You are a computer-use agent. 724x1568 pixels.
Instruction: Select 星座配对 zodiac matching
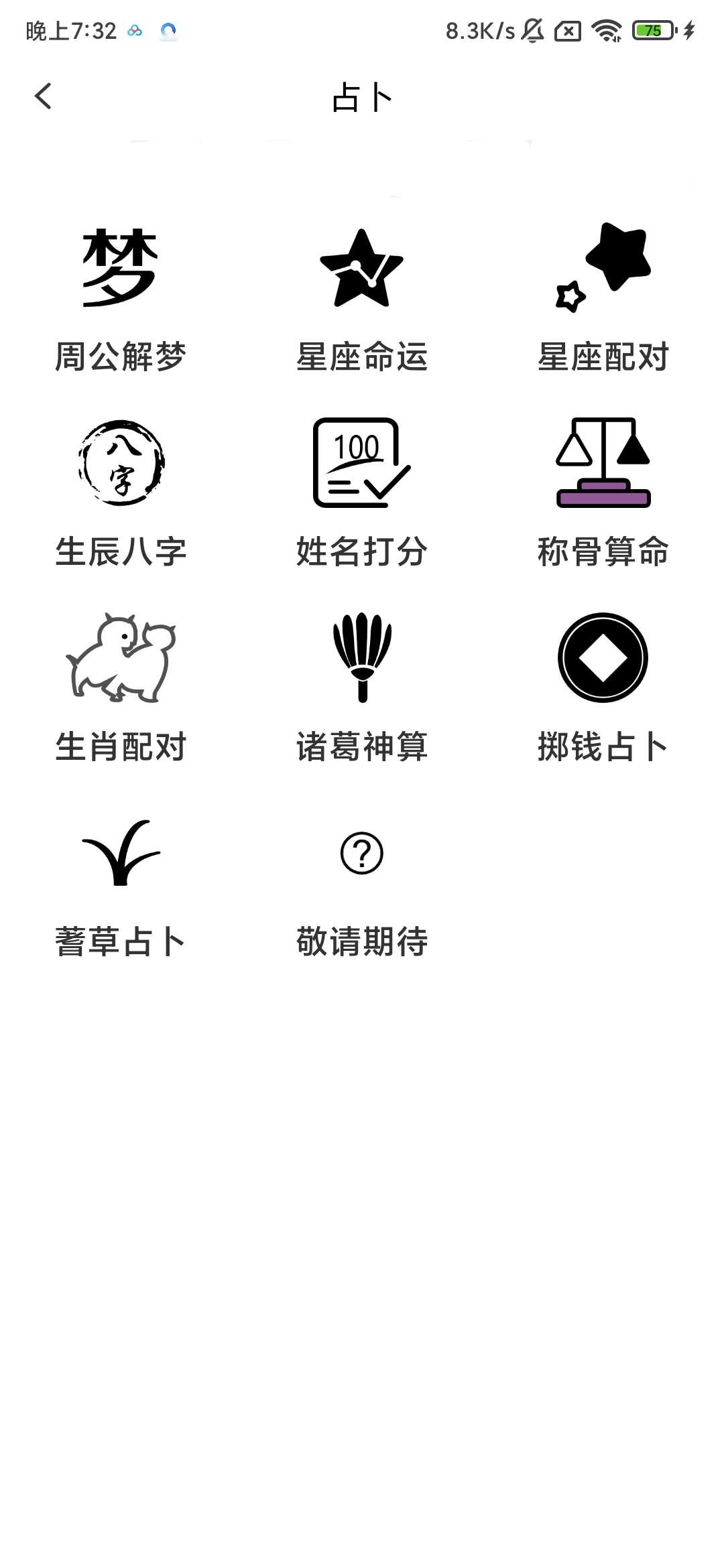(603, 298)
